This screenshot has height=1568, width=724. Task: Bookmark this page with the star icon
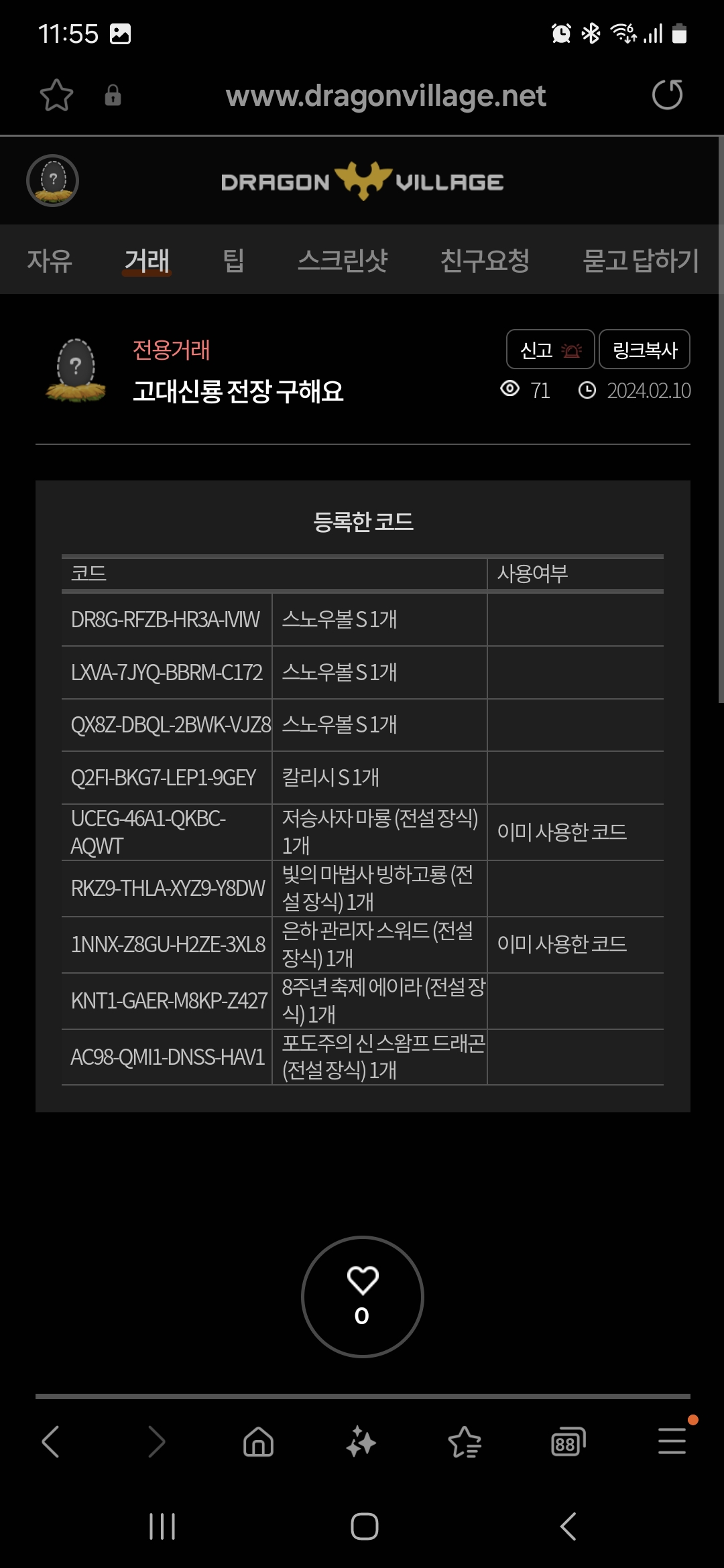(56, 95)
